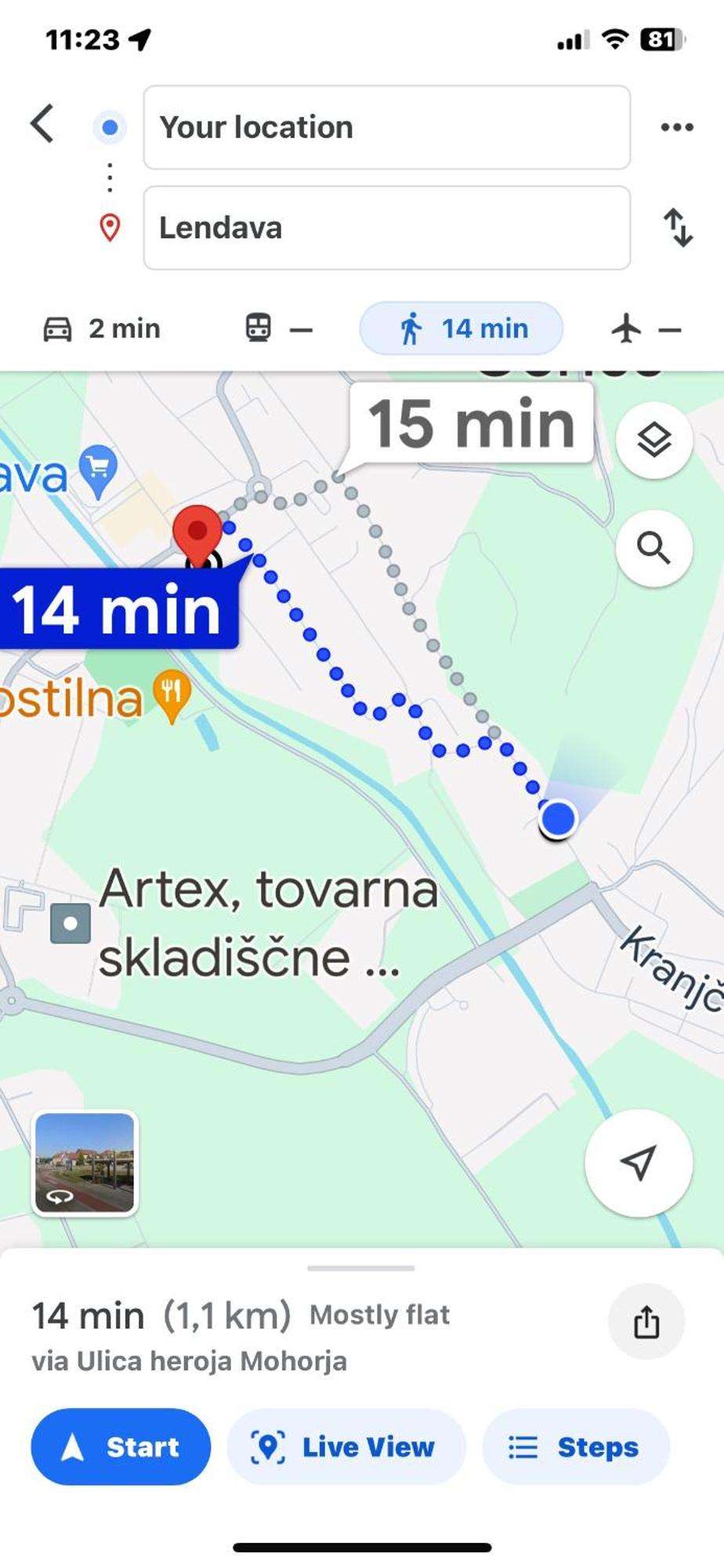The height and width of the screenshot is (1568, 724).
Task: Open Live View
Action: click(346, 1446)
